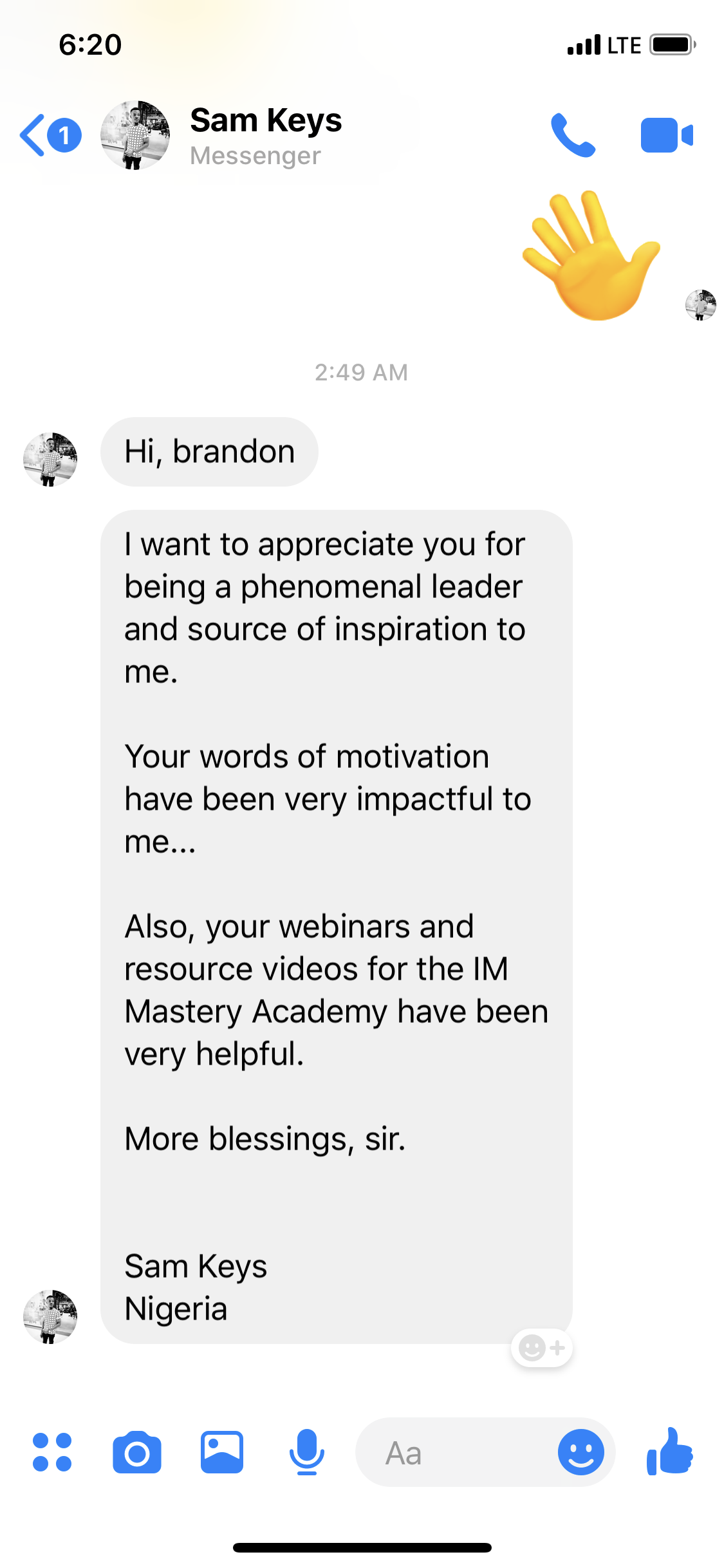724x1568 pixels.
Task: Open the emoji picker in message field
Action: pyautogui.click(x=580, y=1452)
